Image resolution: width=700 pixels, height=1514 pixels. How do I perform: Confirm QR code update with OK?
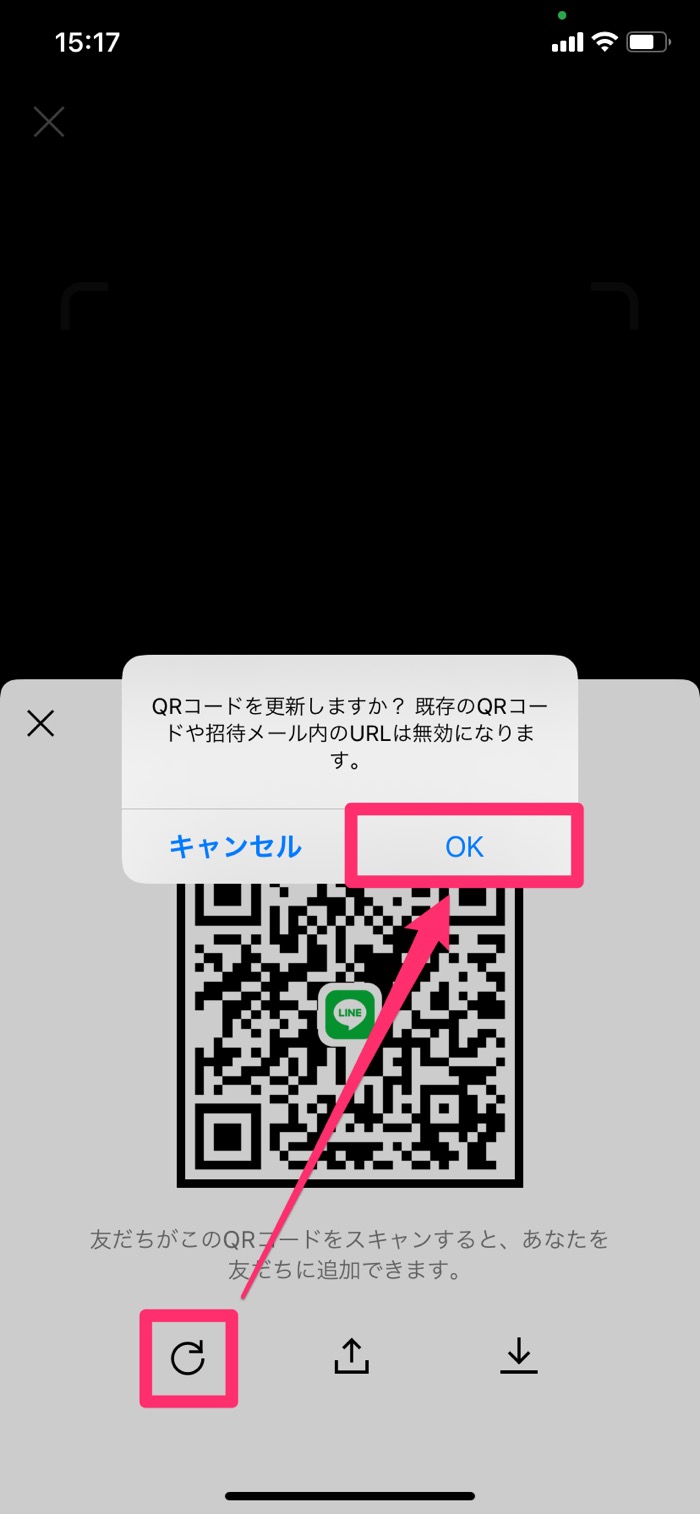464,846
